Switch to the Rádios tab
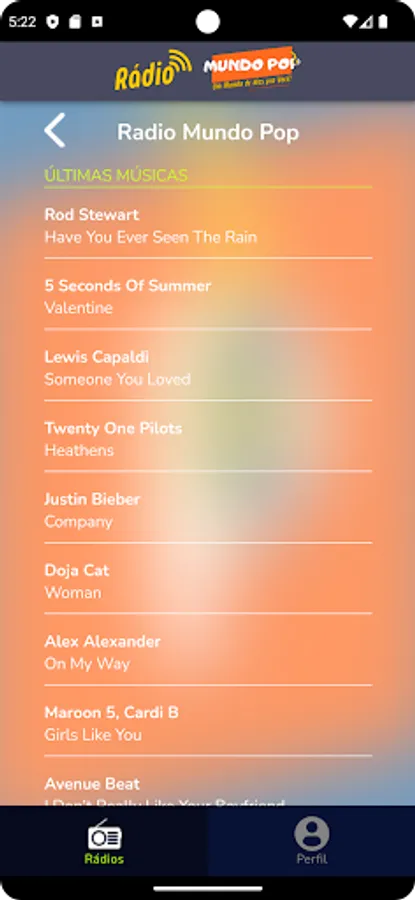Screen dimensions: 415x900 click(x=104, y=841)
